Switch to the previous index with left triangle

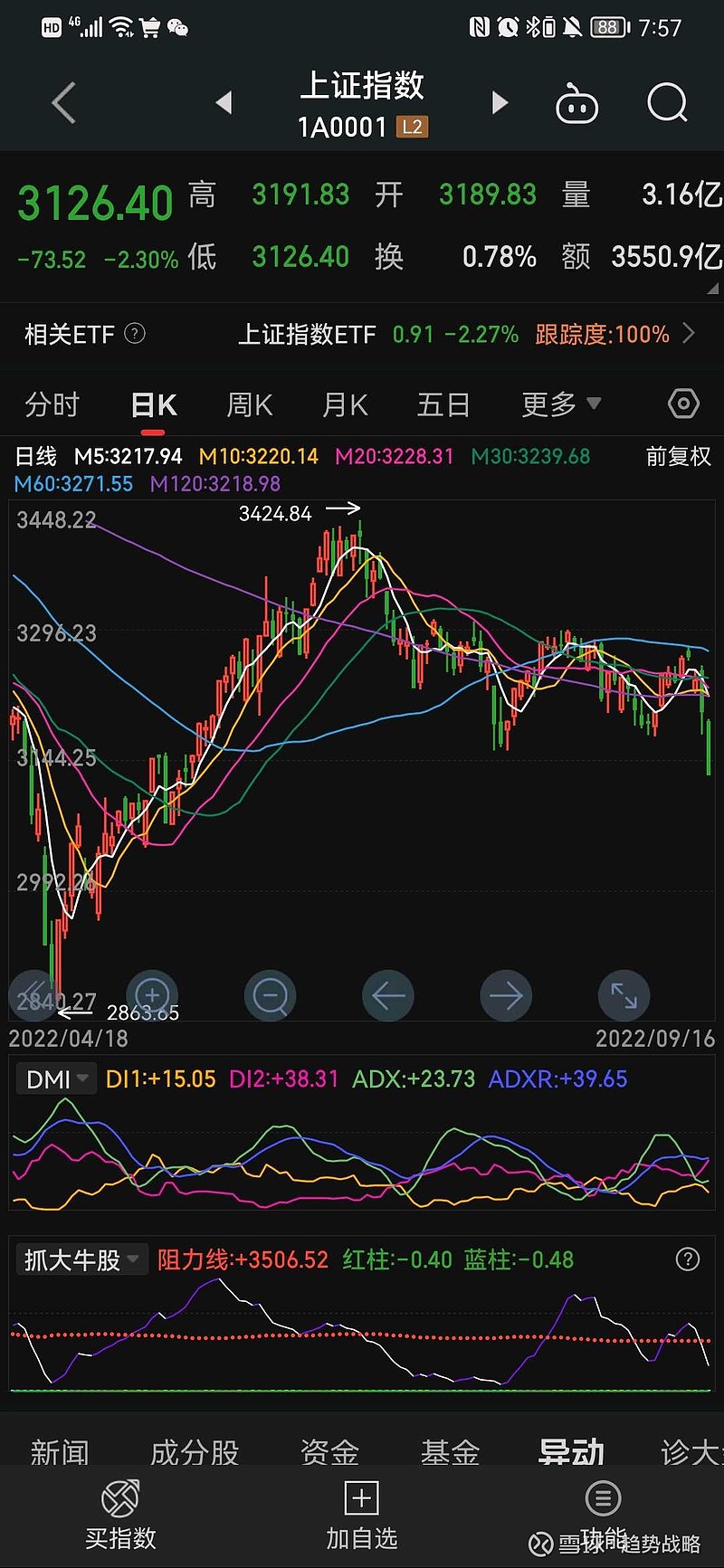[224, 102]
